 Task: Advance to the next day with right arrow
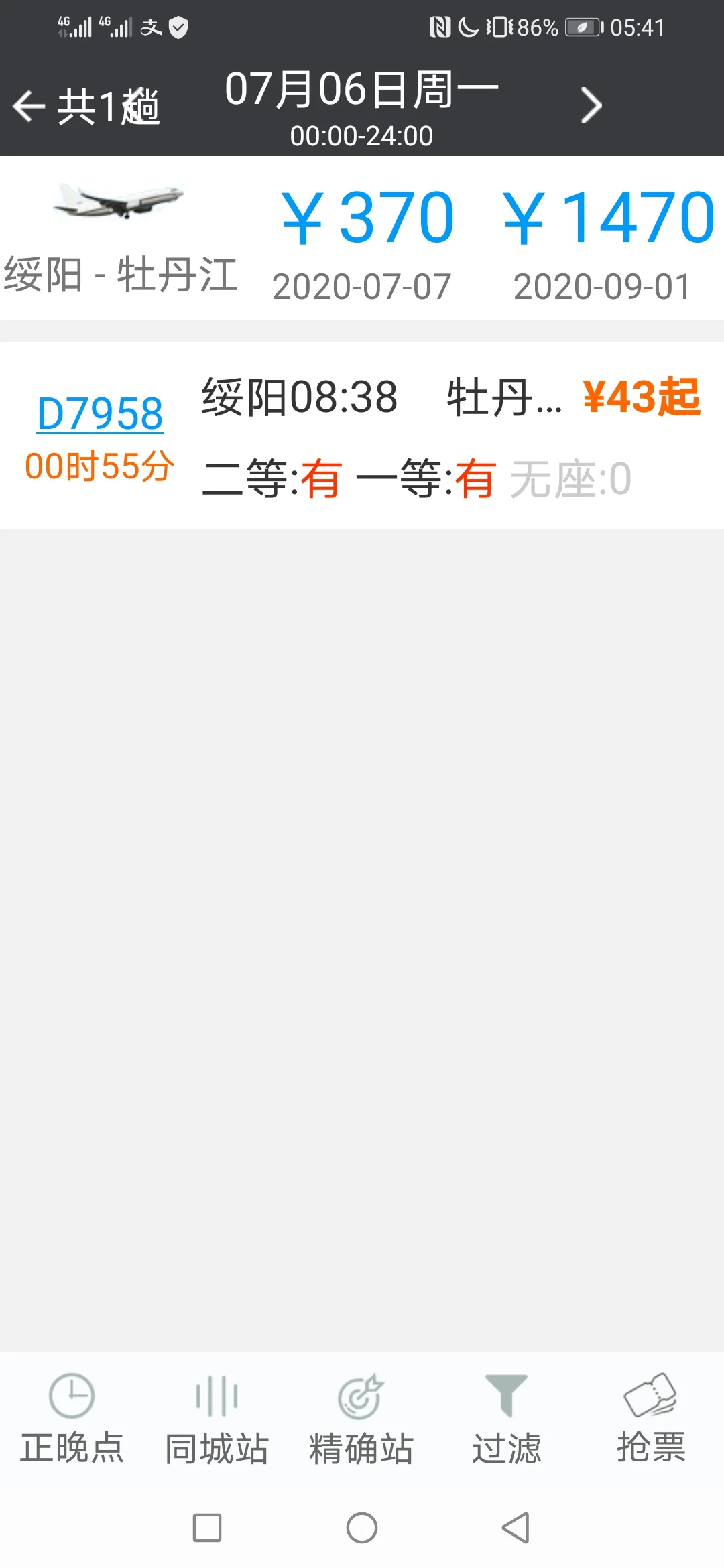(x=590, y=105)
